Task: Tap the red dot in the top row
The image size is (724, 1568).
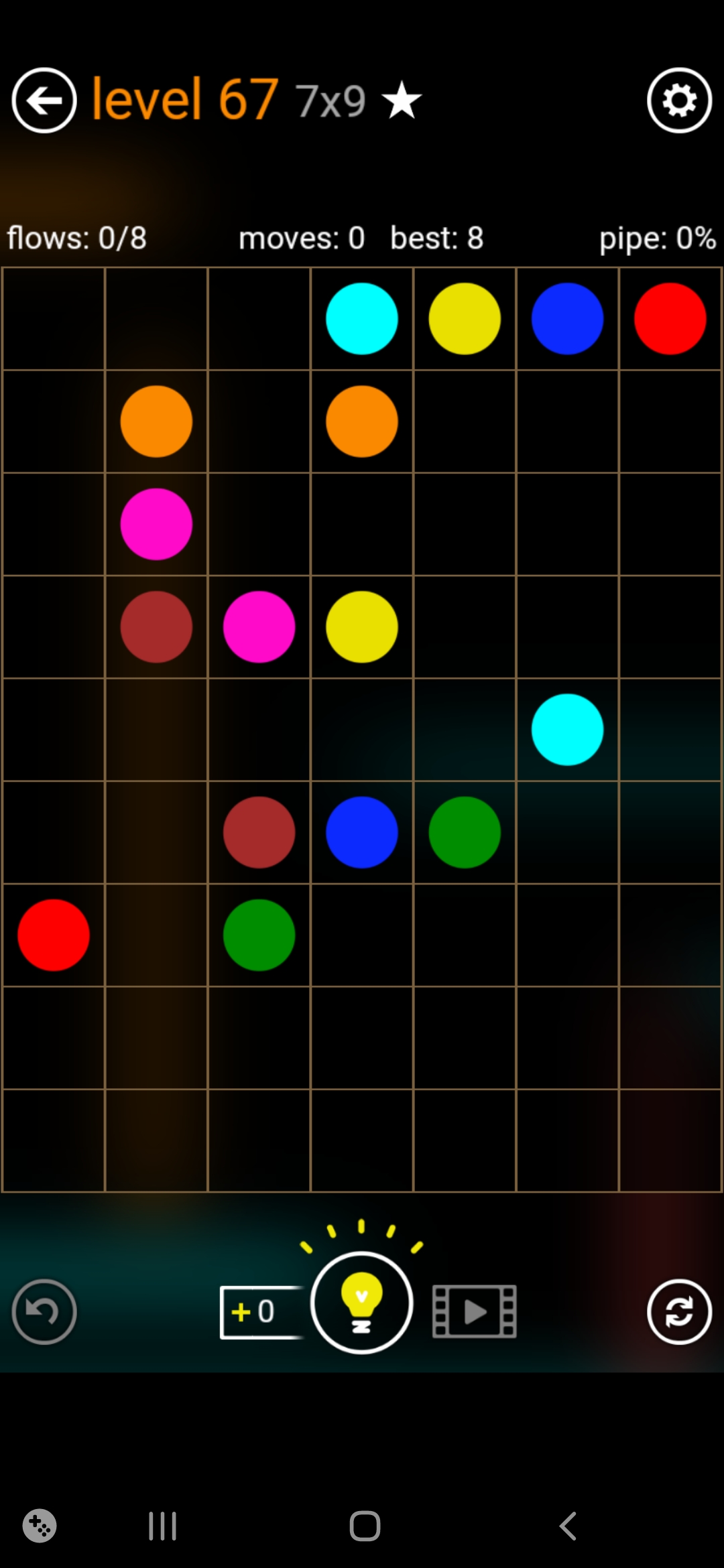Action: 670,318
